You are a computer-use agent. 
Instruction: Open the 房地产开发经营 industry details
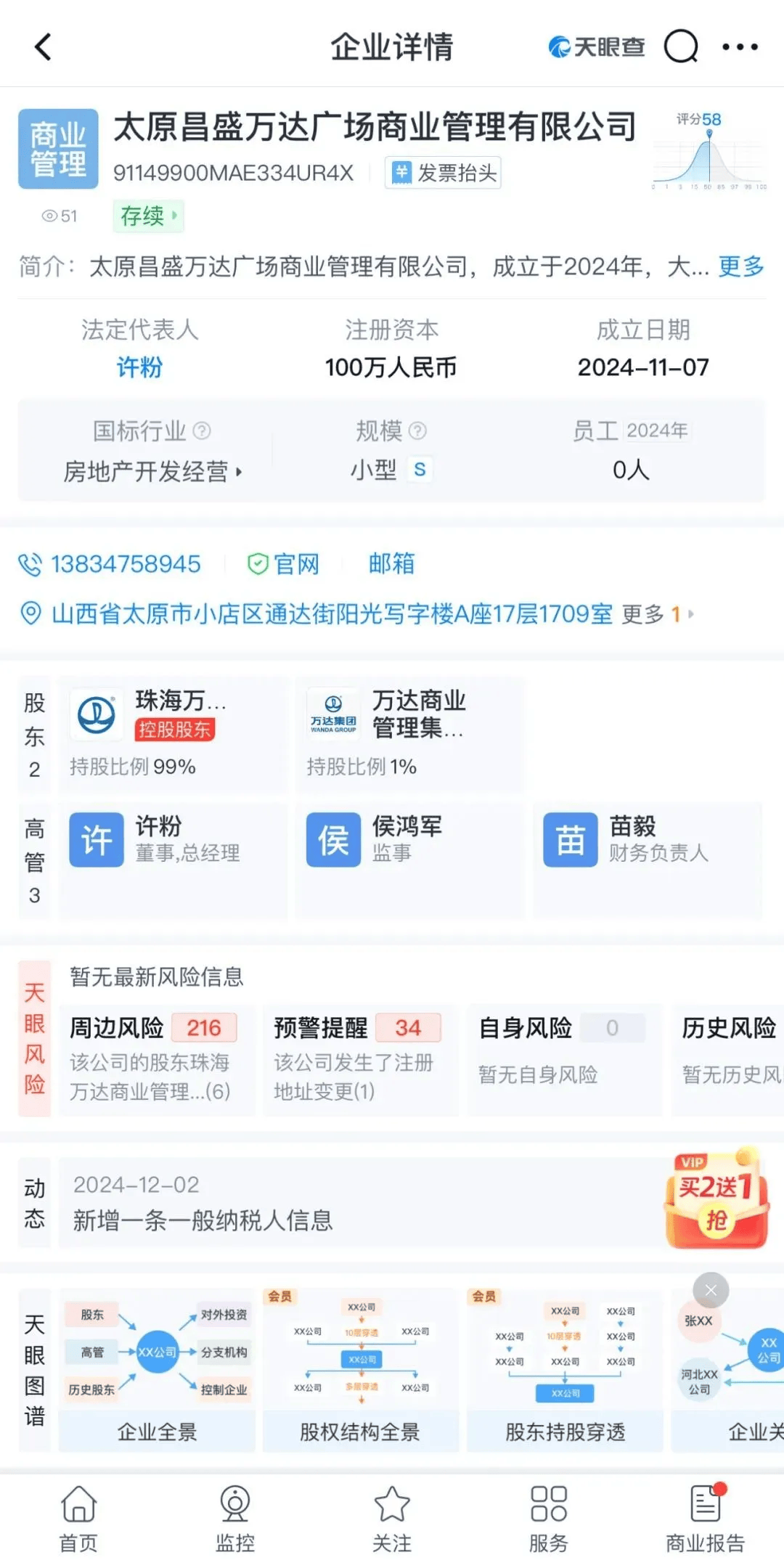(152, 472)
